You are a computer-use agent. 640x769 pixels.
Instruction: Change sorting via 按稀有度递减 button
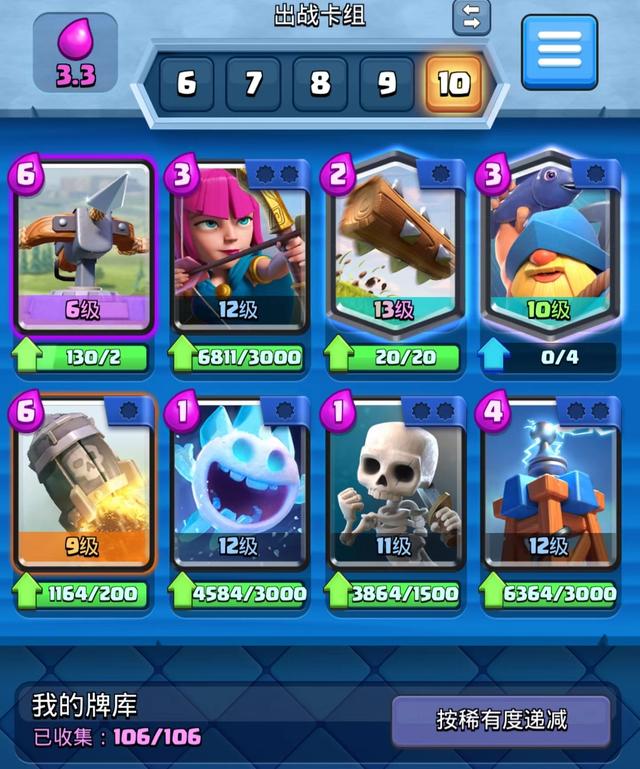click(501, 720)
